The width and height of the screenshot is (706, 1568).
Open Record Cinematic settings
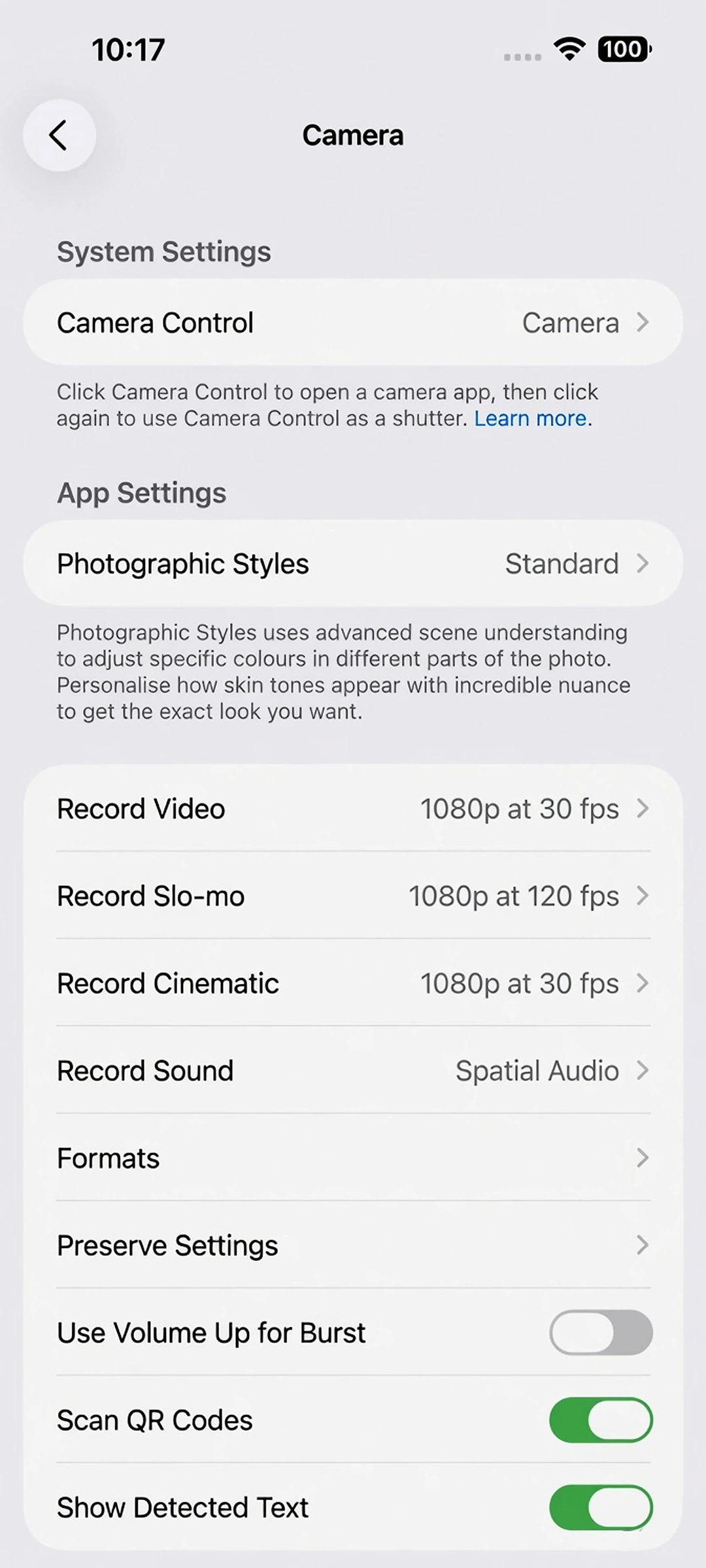click(353, 983)
